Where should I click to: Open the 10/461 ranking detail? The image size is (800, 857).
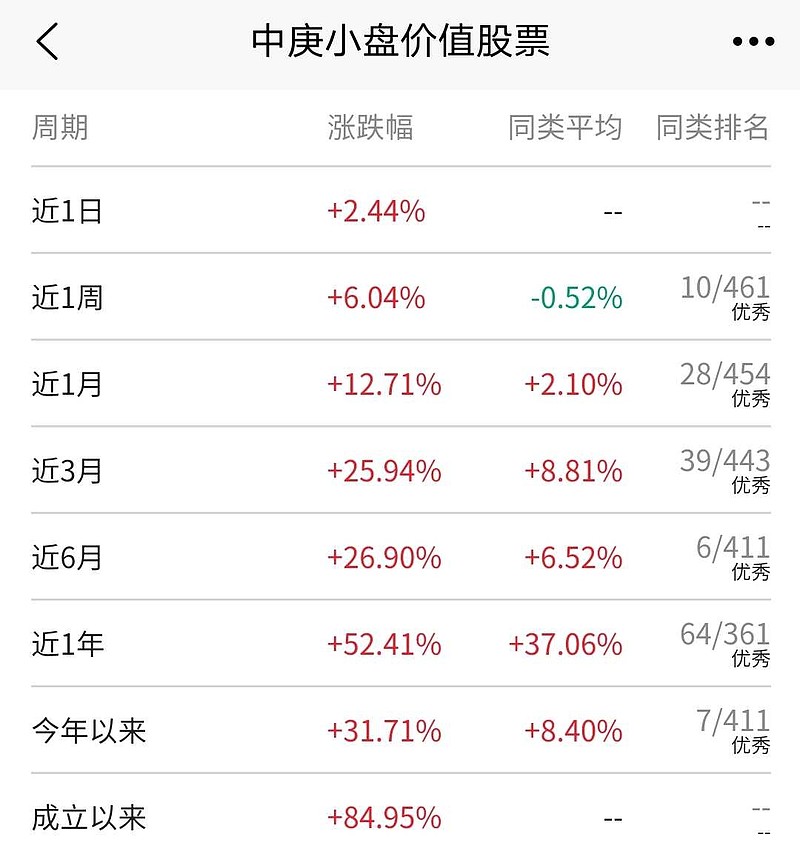point(725,289)
